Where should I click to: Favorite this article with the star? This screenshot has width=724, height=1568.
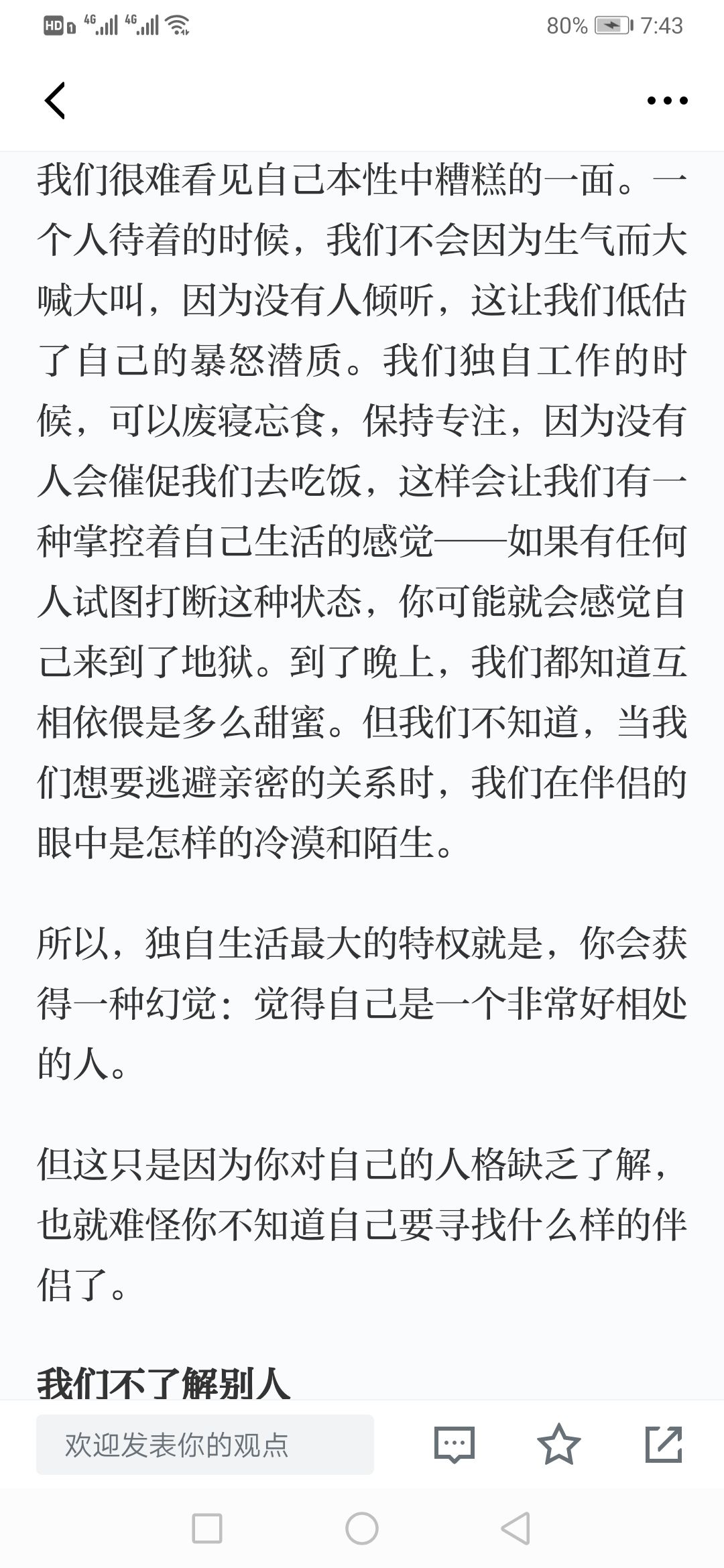coord(559,1444)
